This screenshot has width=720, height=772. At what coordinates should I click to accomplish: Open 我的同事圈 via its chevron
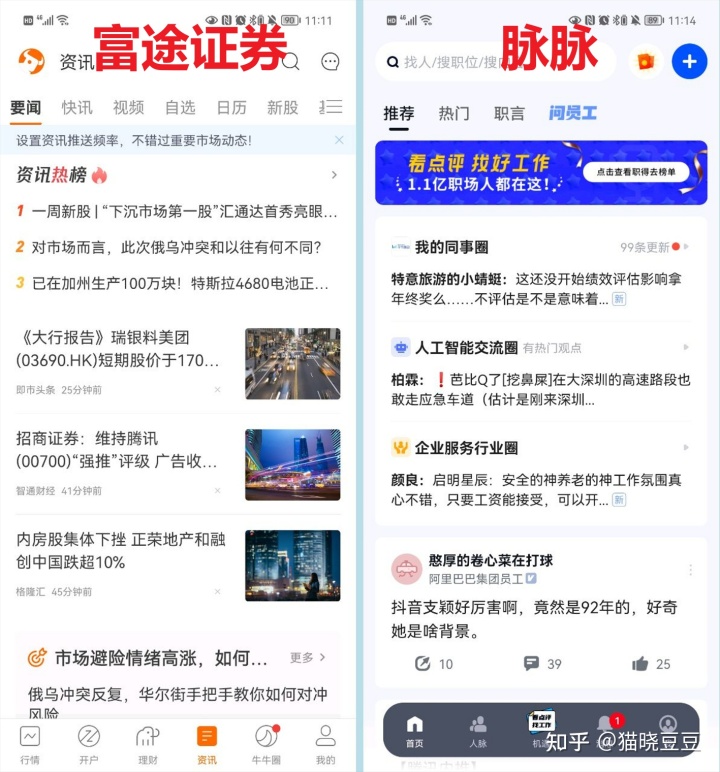[x=686, y=247]
